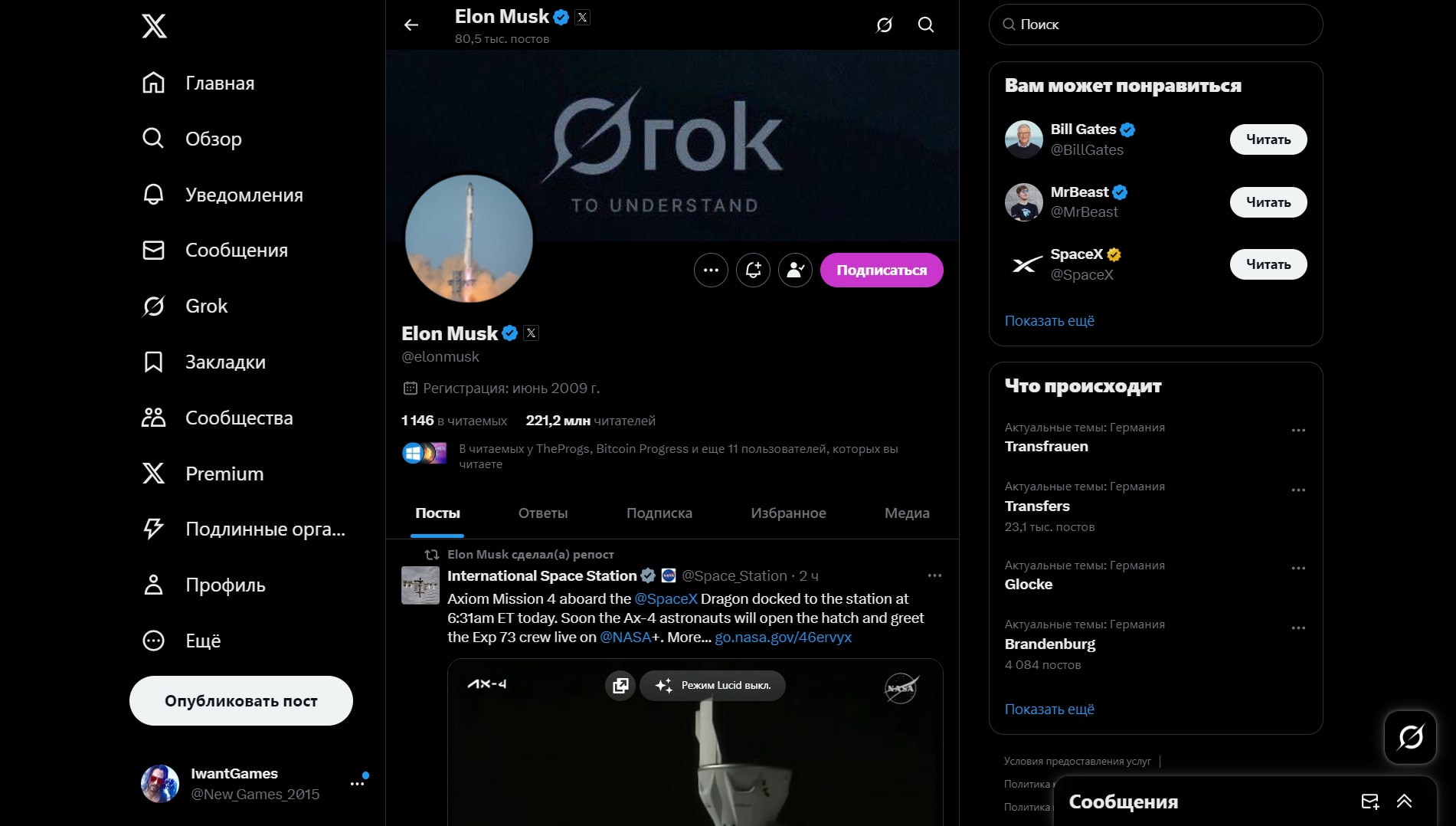Open Grok icon in profile header
This screenshot has width=1456, height=826.
point(884,25)
